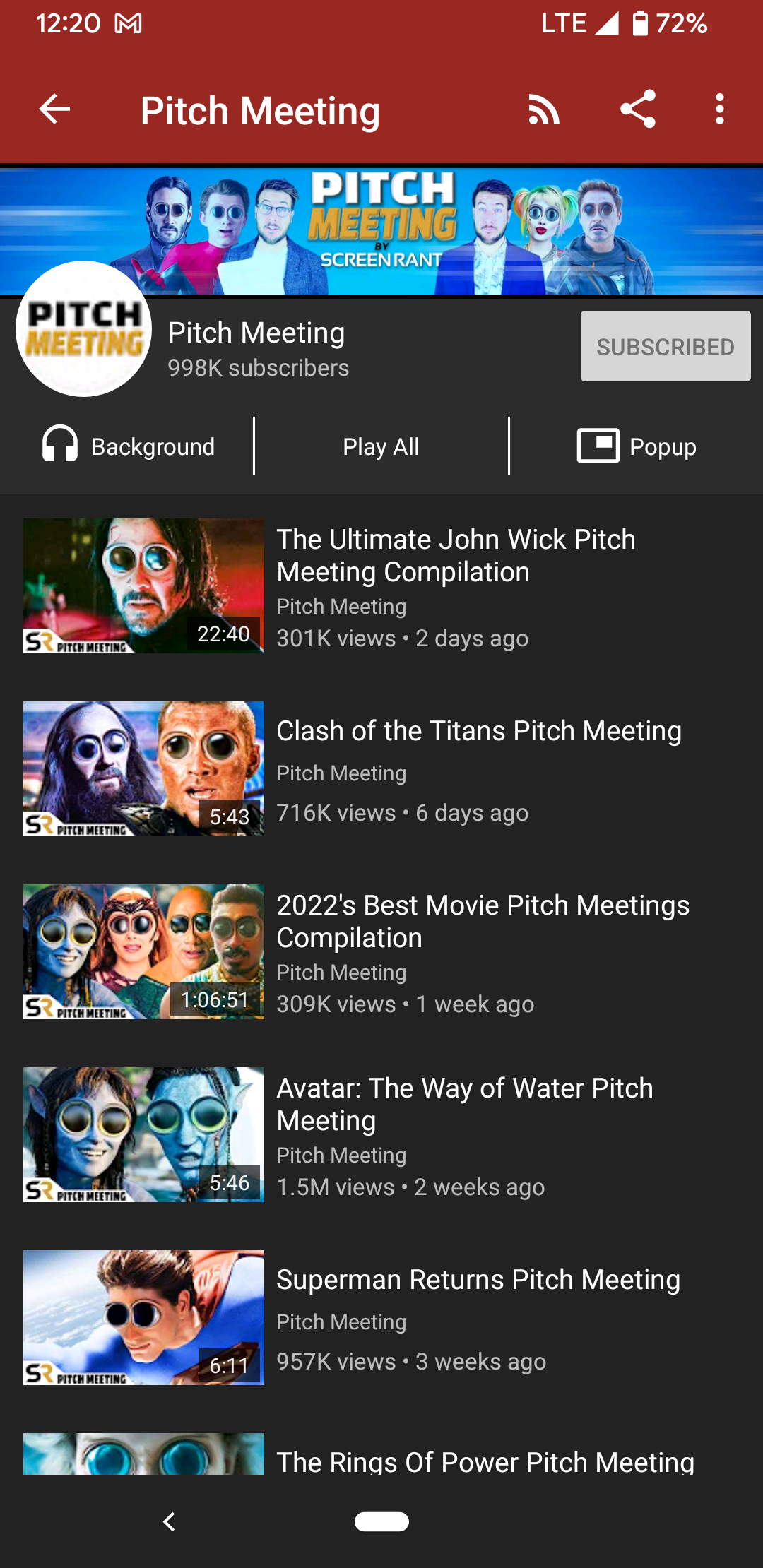Tap the Pitch Meeting channel banner
Viewport: 763px width, 1568px height.
click(x=381, y=229)
